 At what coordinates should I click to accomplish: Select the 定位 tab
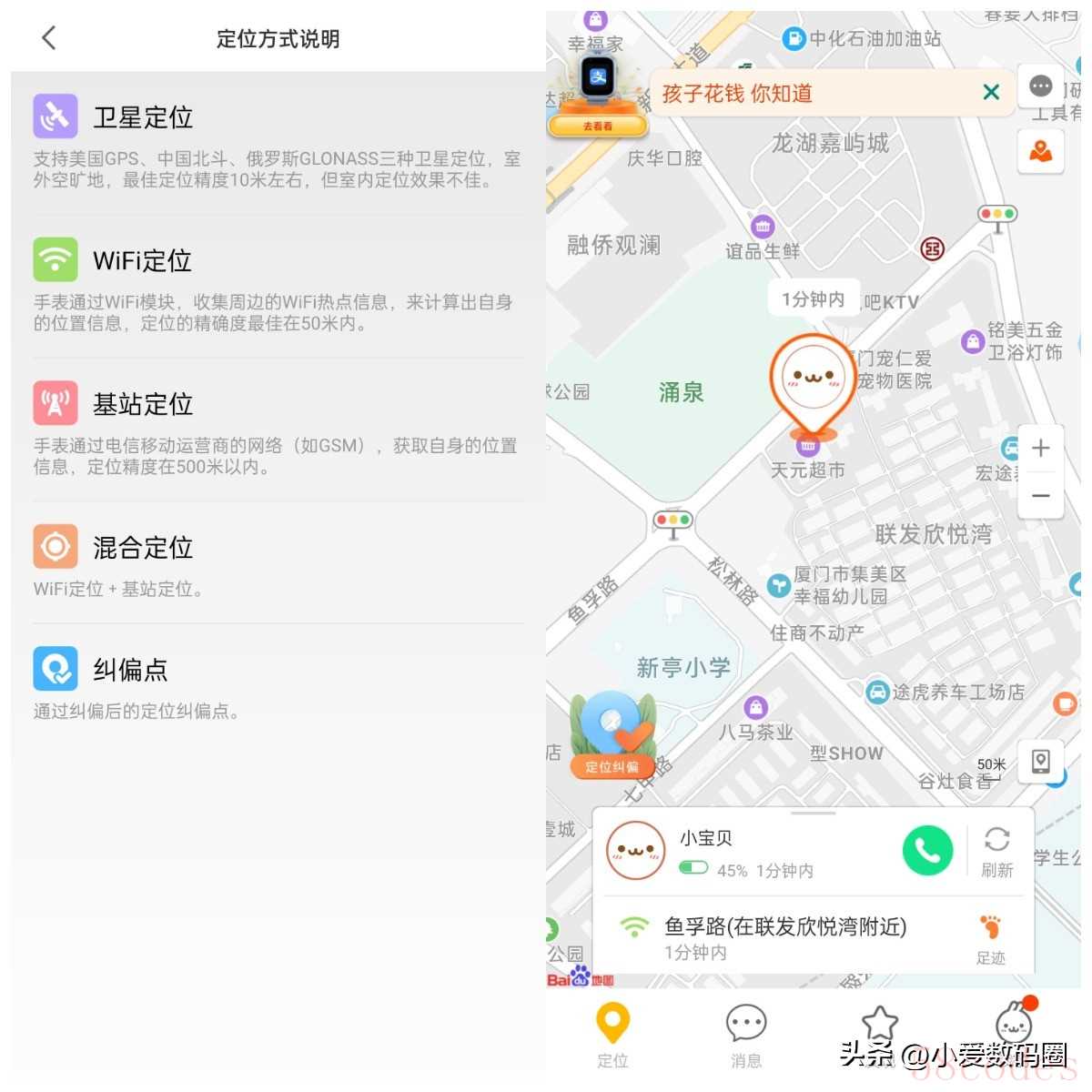[x=612, y=1036]
